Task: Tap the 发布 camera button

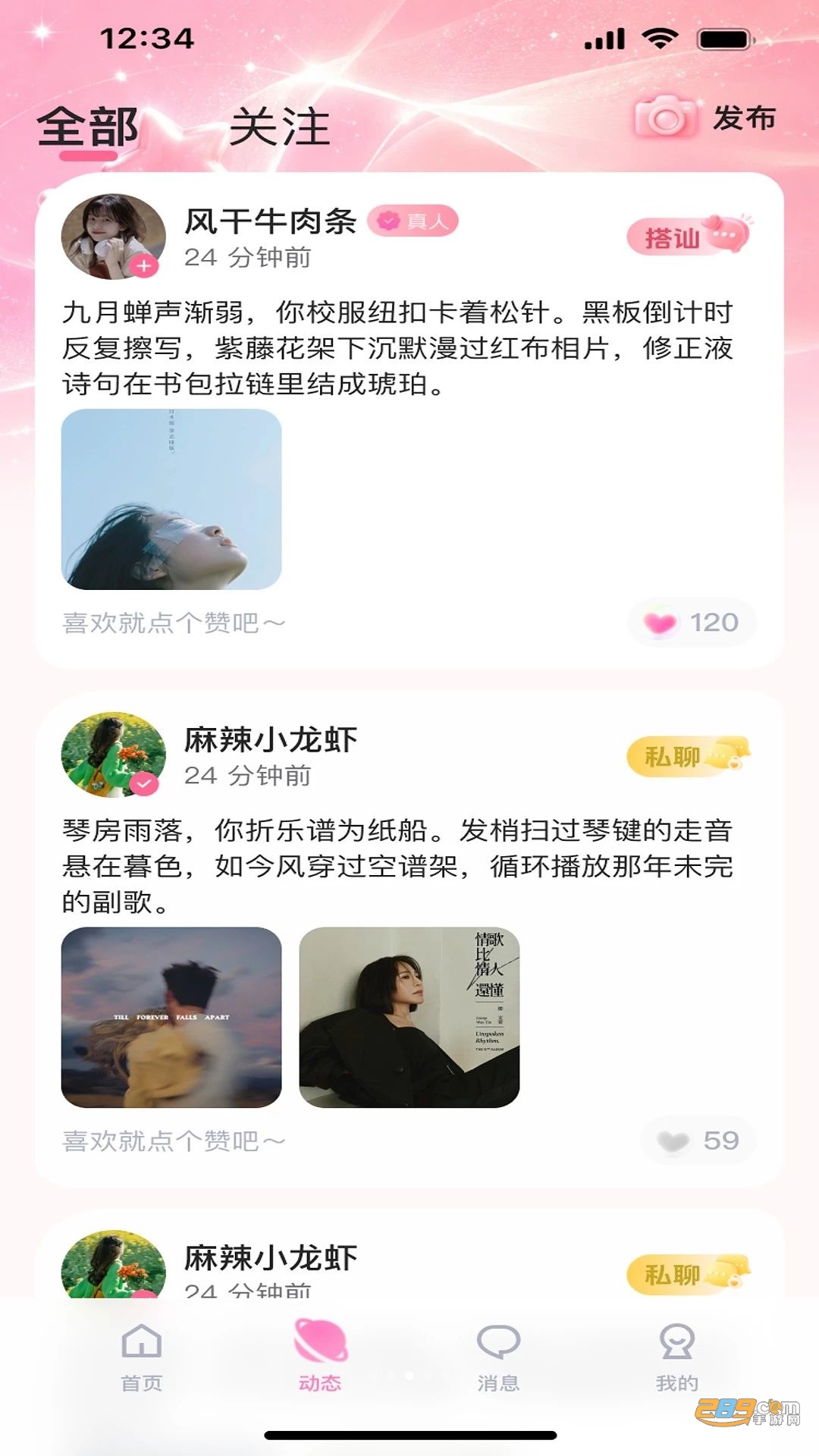Action: coord(704,118)
